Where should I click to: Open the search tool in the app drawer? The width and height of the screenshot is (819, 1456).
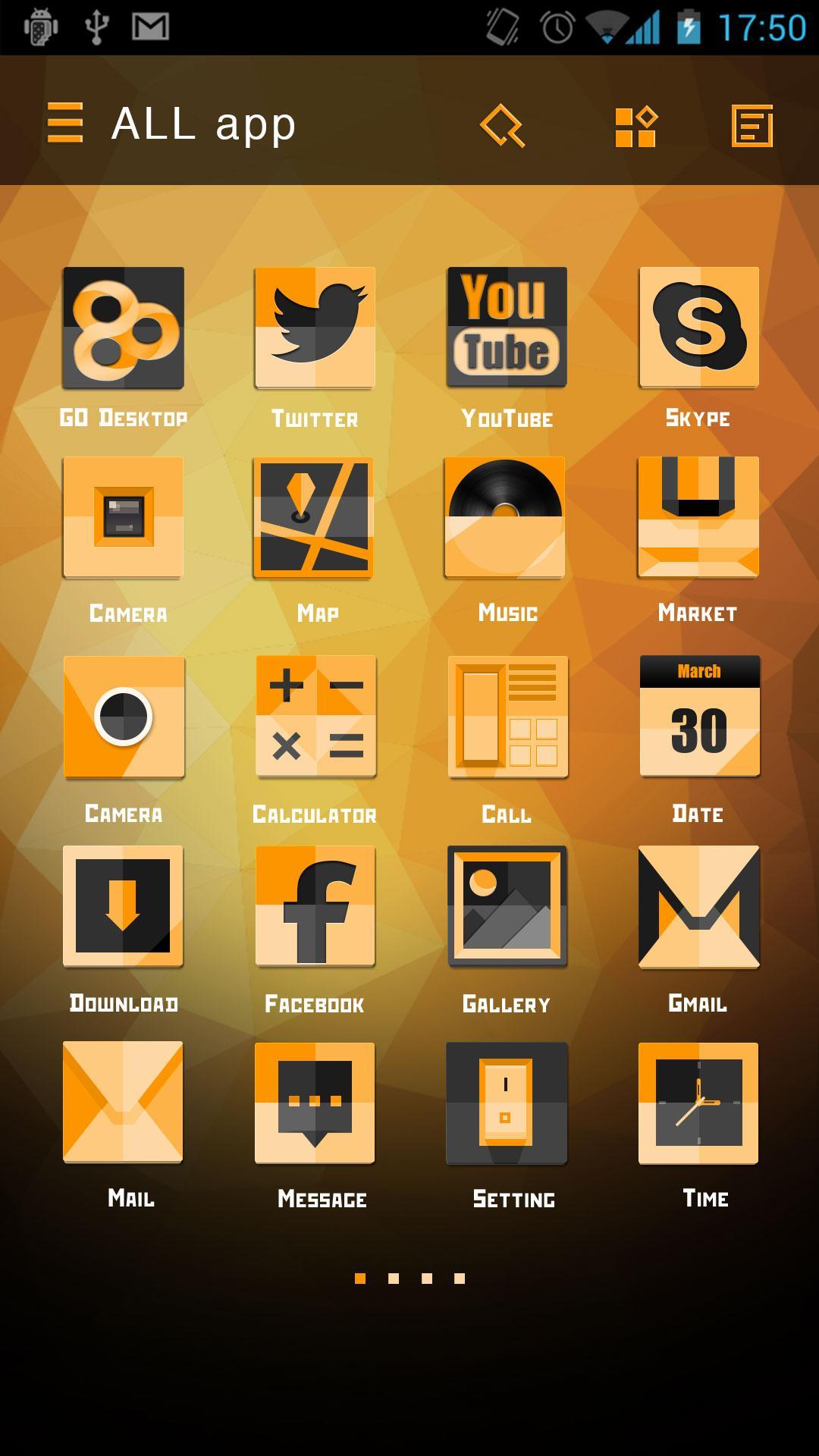[x=504, y=126]
